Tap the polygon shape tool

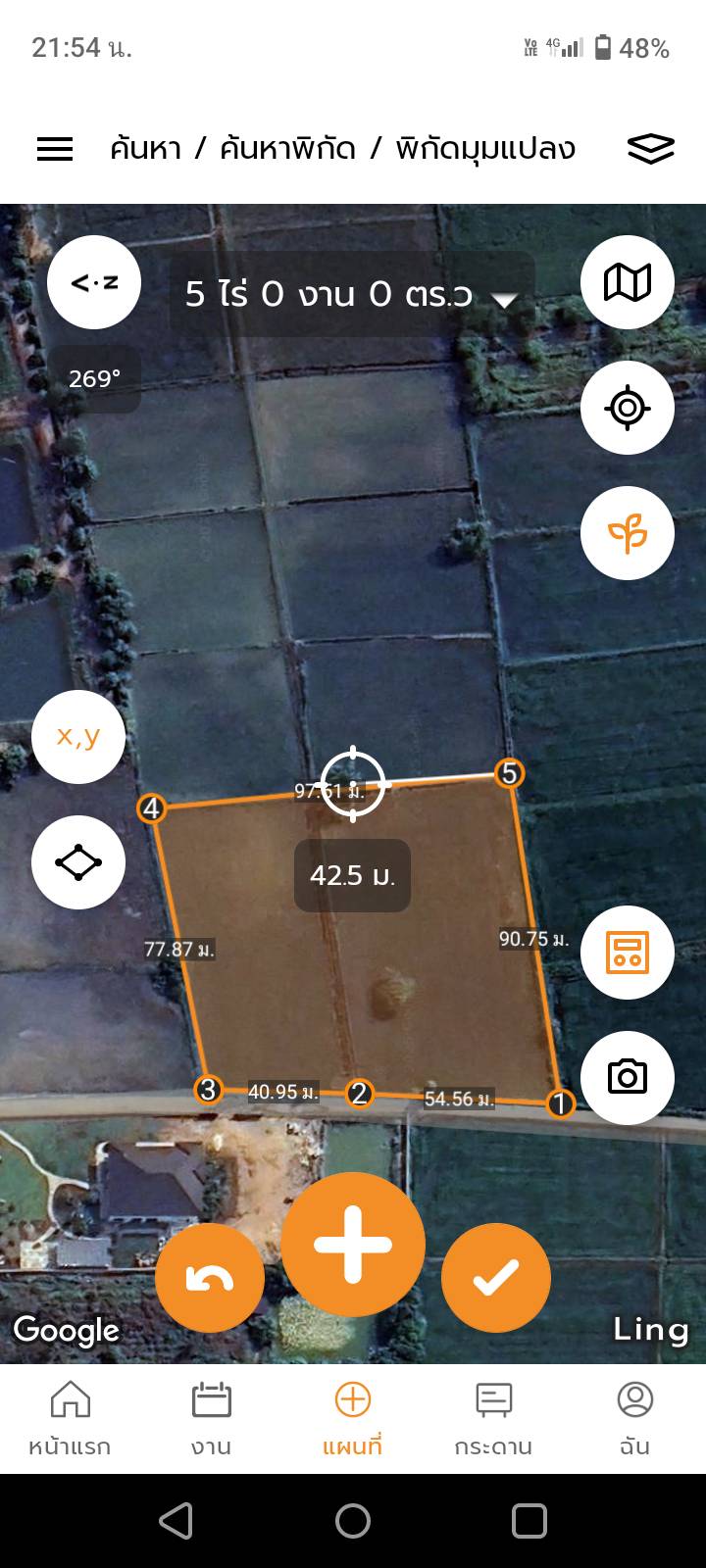coord(78,862)
